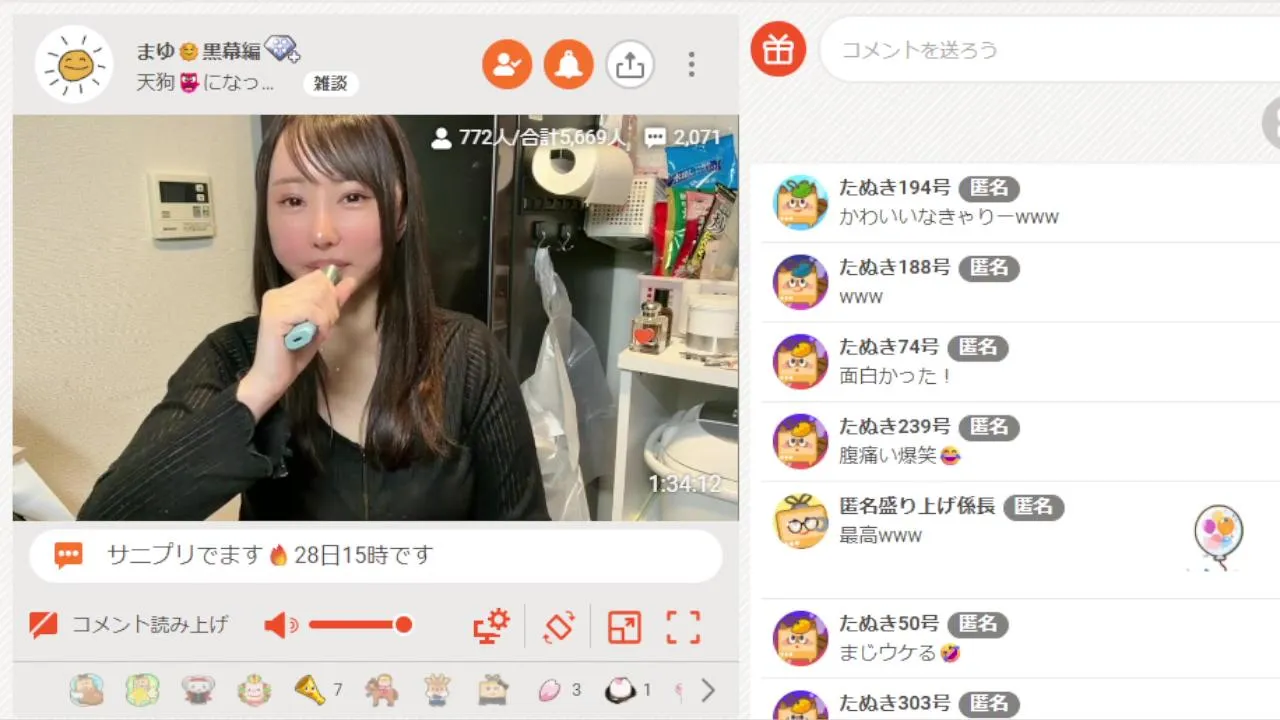Open the broadcaster's sun avatar profile
The width and height of the screenshot is (1280, 720).
tap(74, 65)
